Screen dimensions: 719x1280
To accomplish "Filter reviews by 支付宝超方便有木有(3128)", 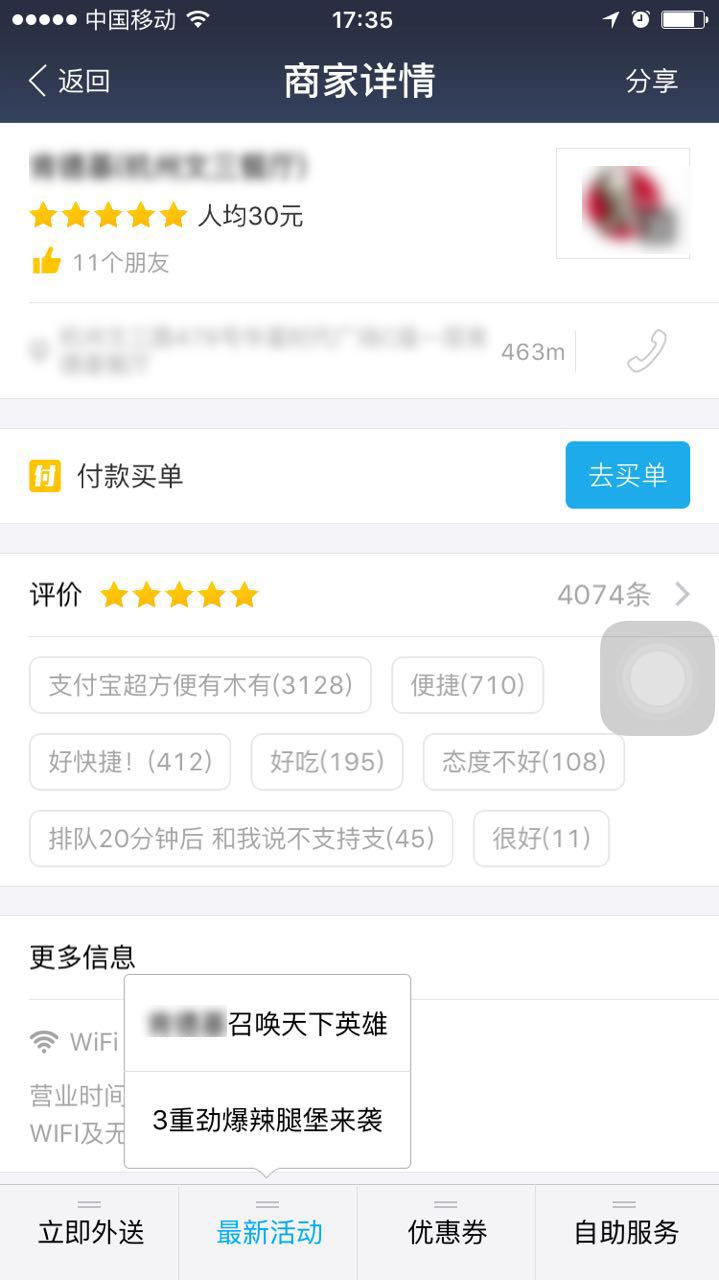I will click(x=200, y=685).
